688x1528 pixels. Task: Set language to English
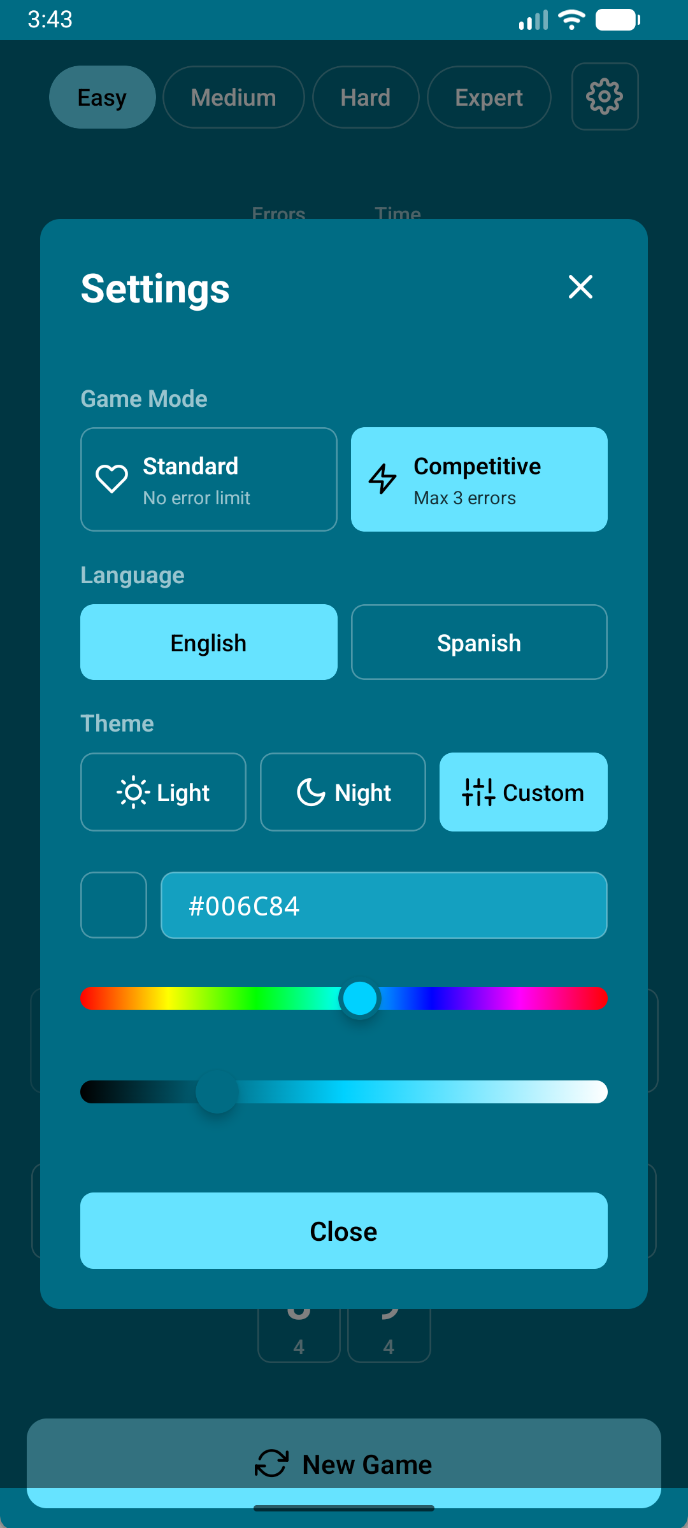[209, 642]
